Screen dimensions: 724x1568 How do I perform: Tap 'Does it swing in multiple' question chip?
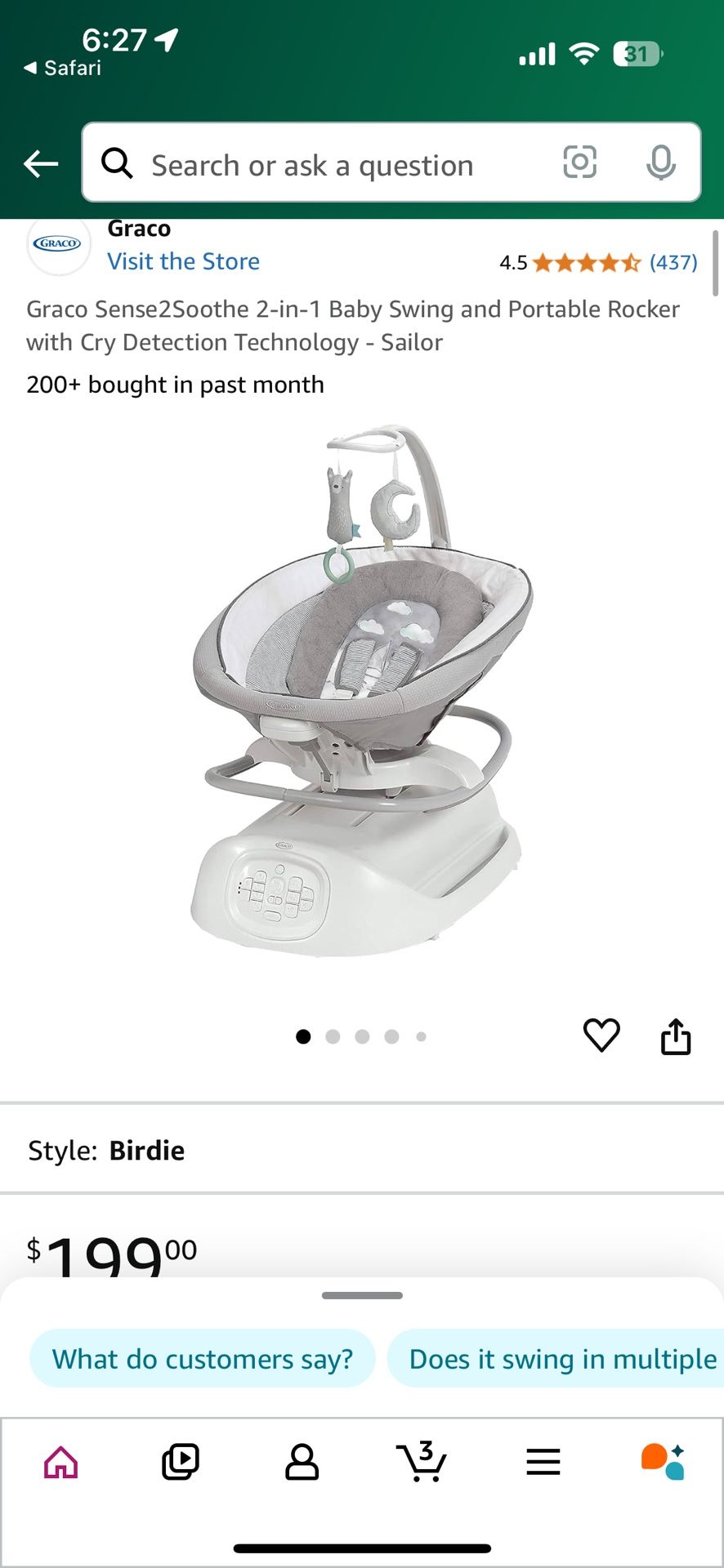click(x=559, y=1358)
